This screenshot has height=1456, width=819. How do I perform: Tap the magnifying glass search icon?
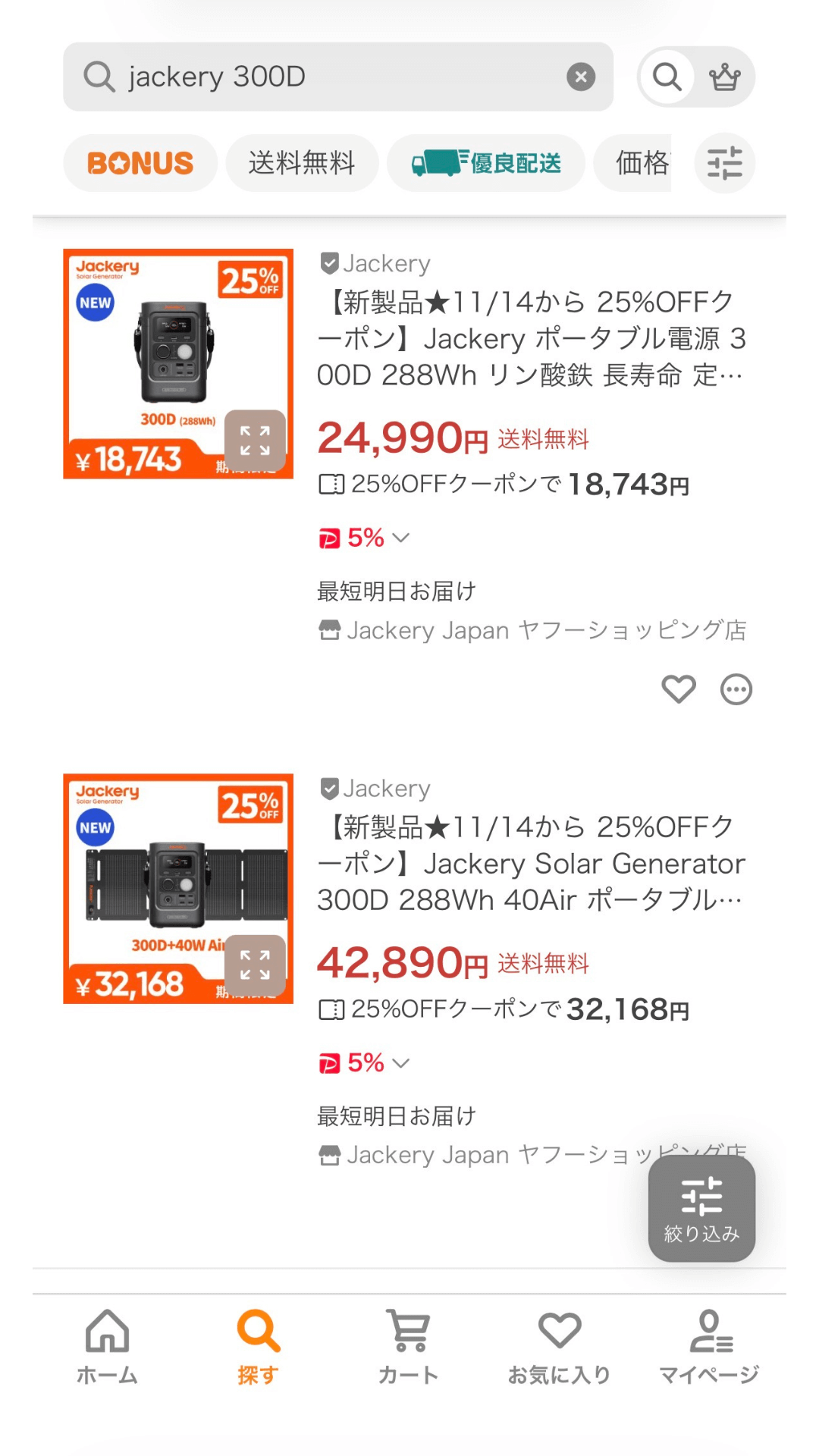(x=665, y=76)
